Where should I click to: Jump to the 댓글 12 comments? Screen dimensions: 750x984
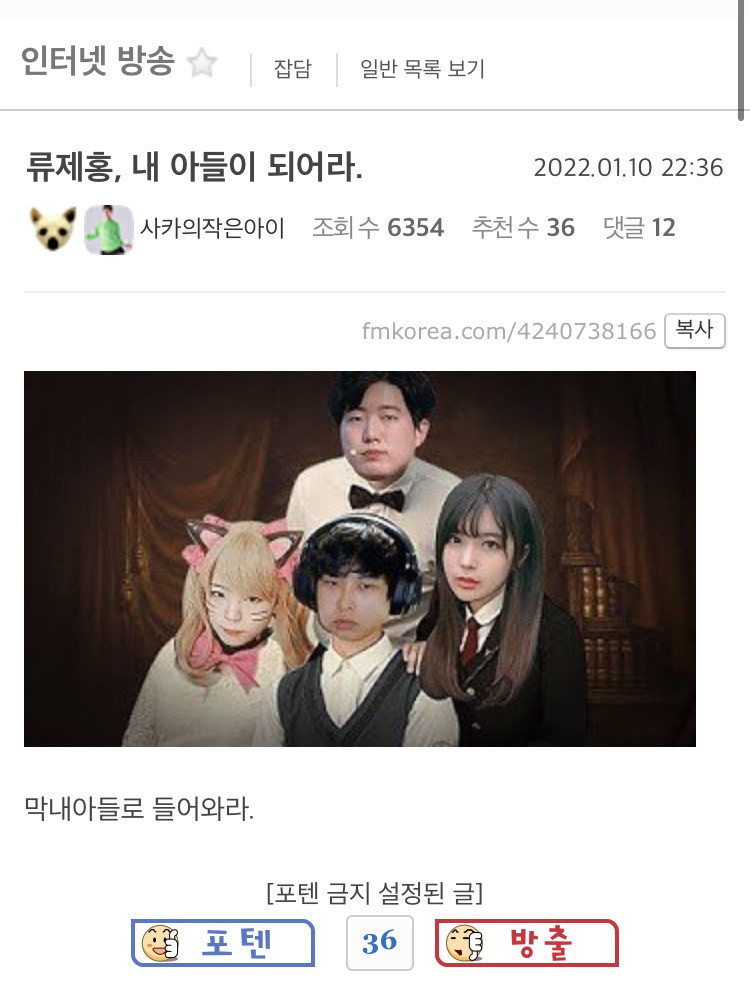click(640, 228)
